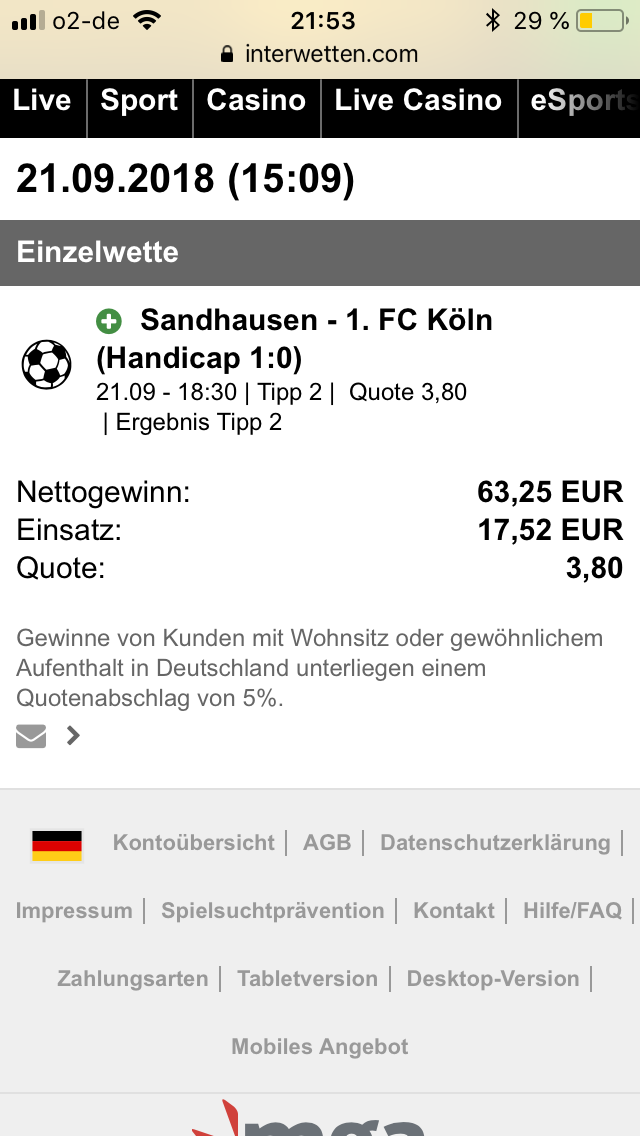Viewport: 640px width, 1136px height.
Task: Go to the Casino tab
Action: coord(256,101)
